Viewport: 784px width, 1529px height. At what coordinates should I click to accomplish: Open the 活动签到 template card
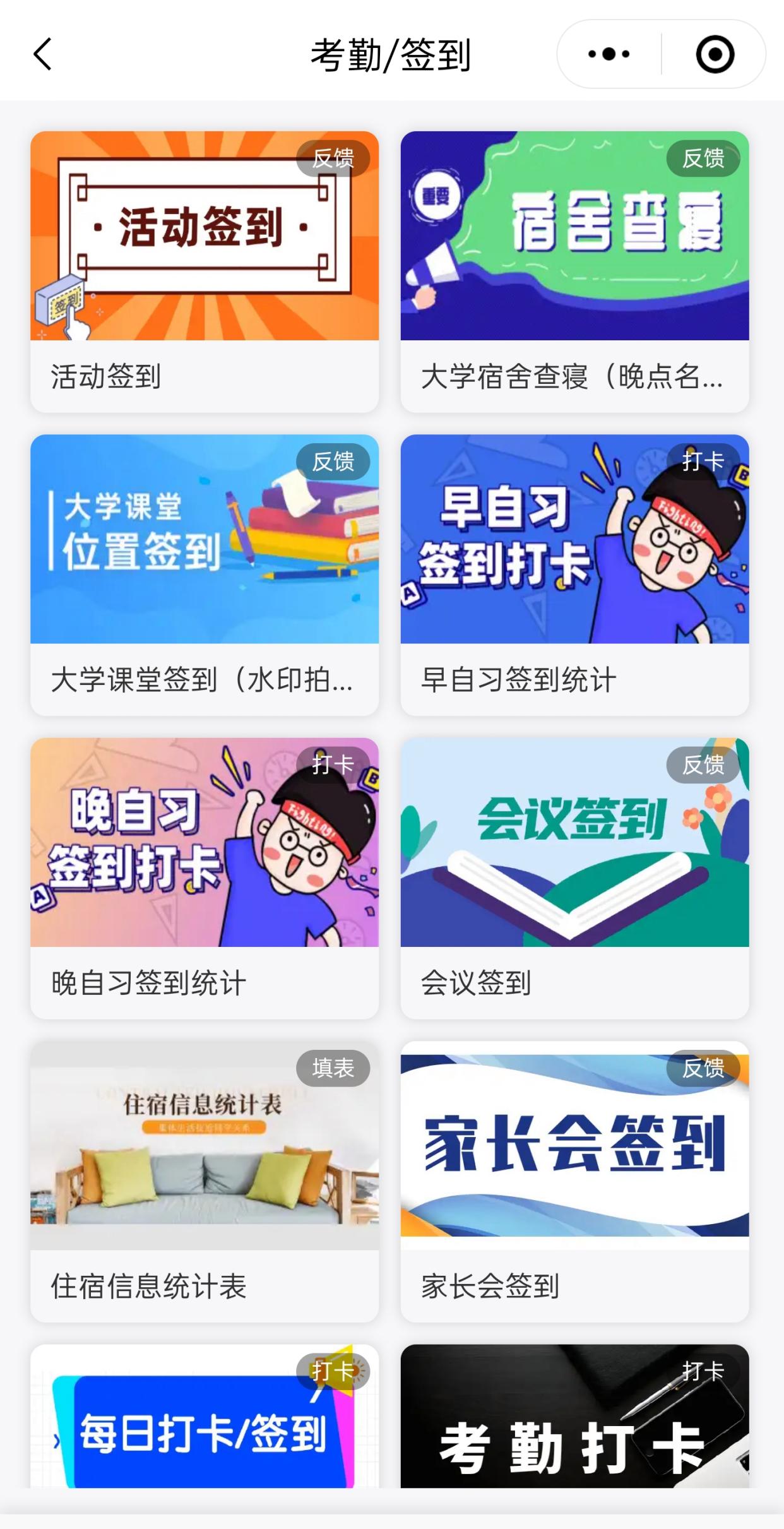[205, 271]
